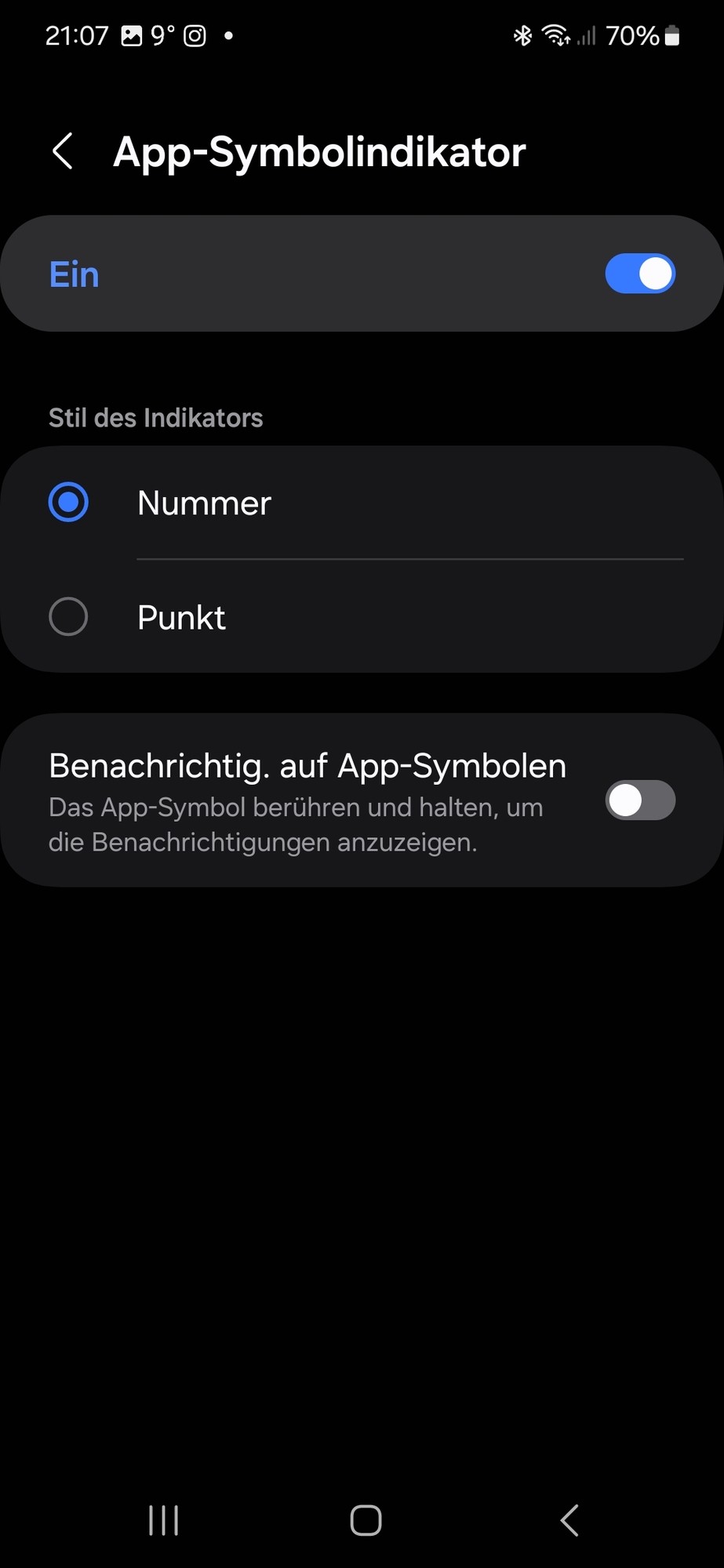Enable Benachrichtig. auf App-Symbolen
Screen dimensions: 724x1568
click(x=639, y=800)
